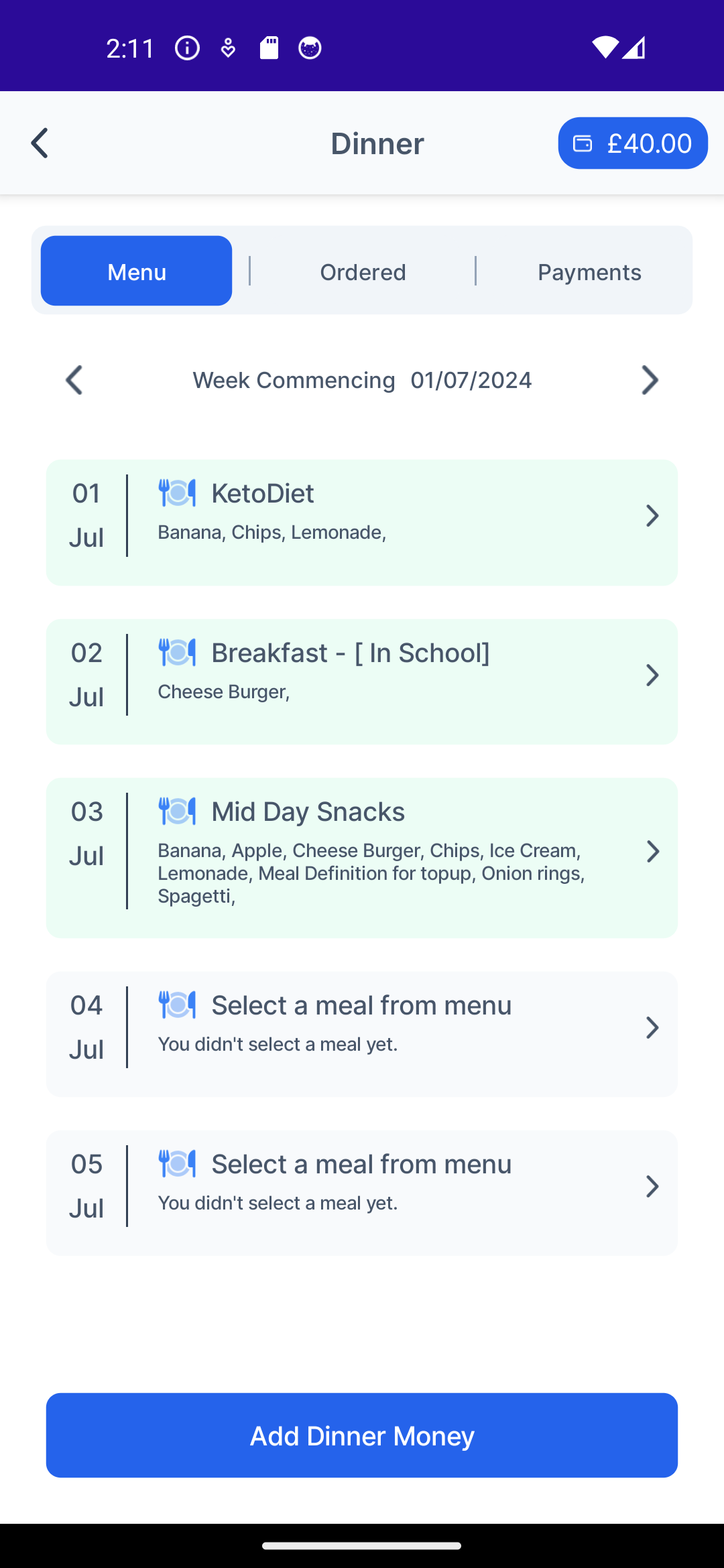The width and height of the screenshot is (724, 1568).
Task: Tap the £40.00 balance button
Action: coord(631,142)
